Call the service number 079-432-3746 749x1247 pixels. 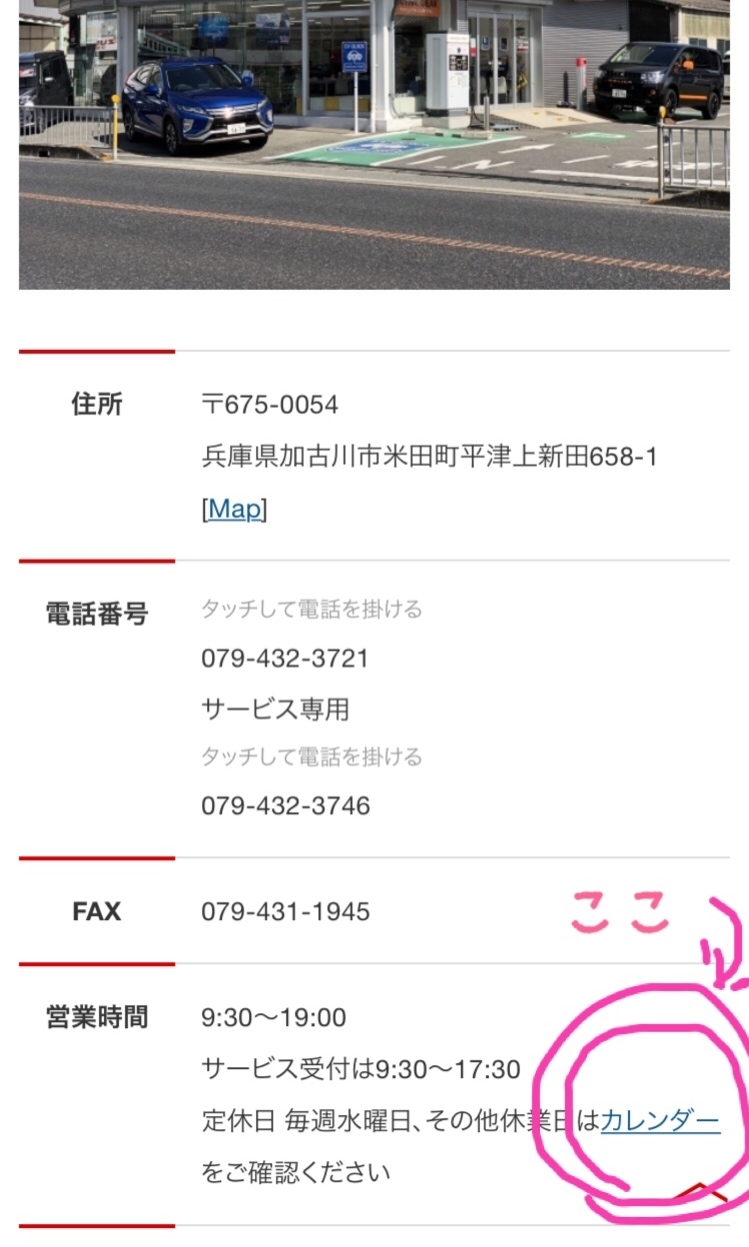[285, 805]
